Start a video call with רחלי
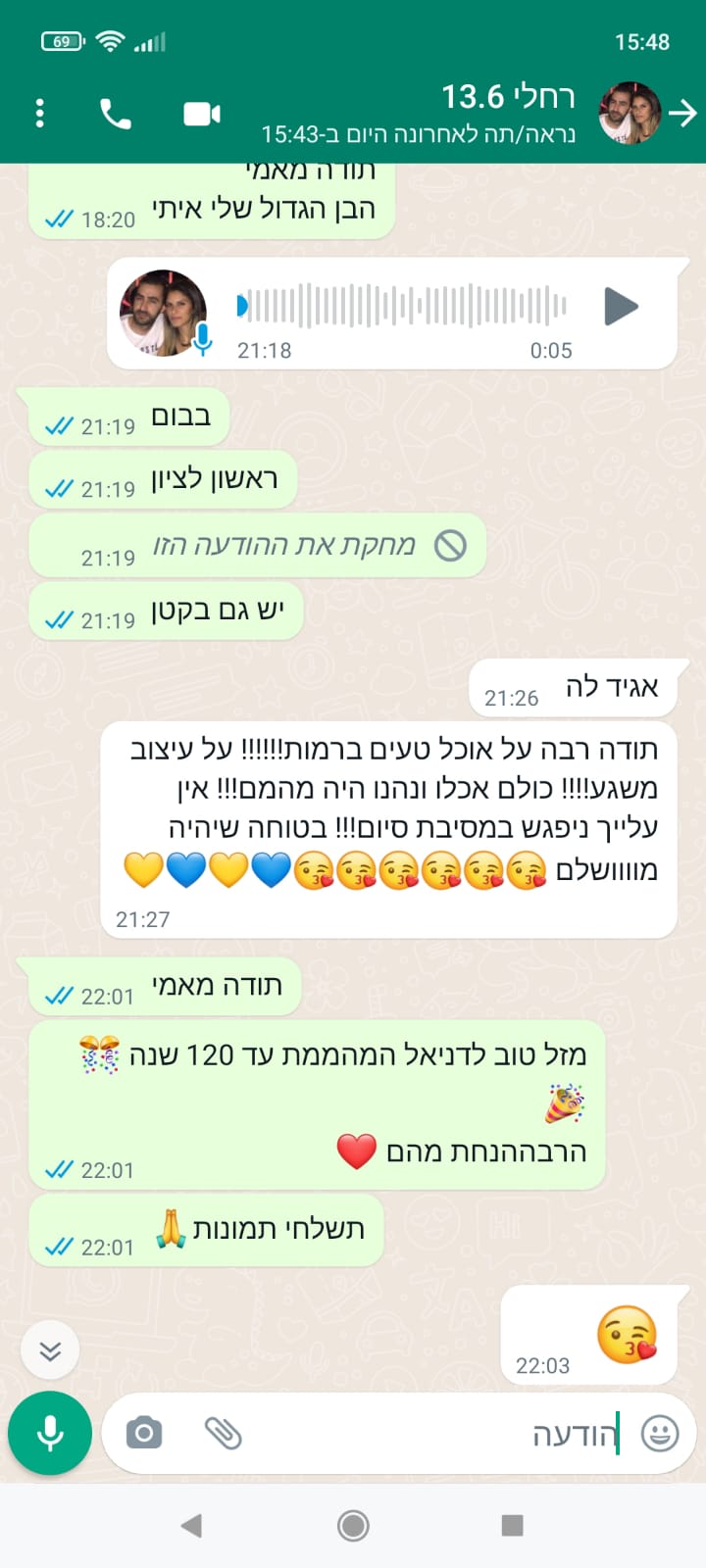 tap(201, 114)
